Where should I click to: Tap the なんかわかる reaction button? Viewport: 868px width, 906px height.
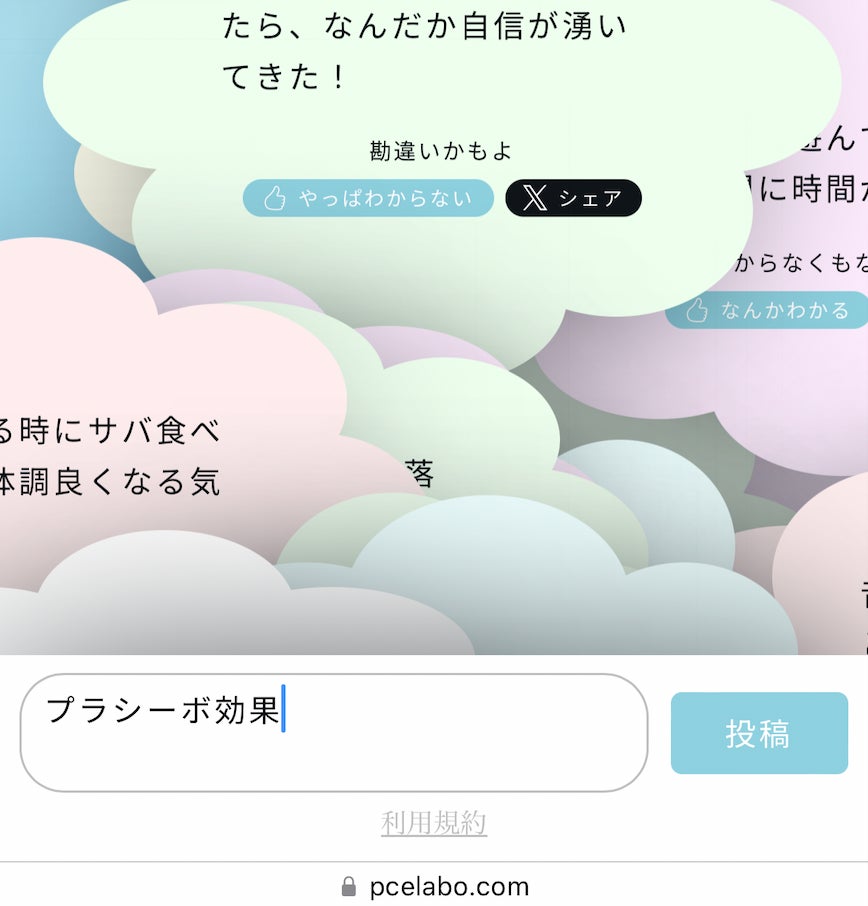coord(767,310)
